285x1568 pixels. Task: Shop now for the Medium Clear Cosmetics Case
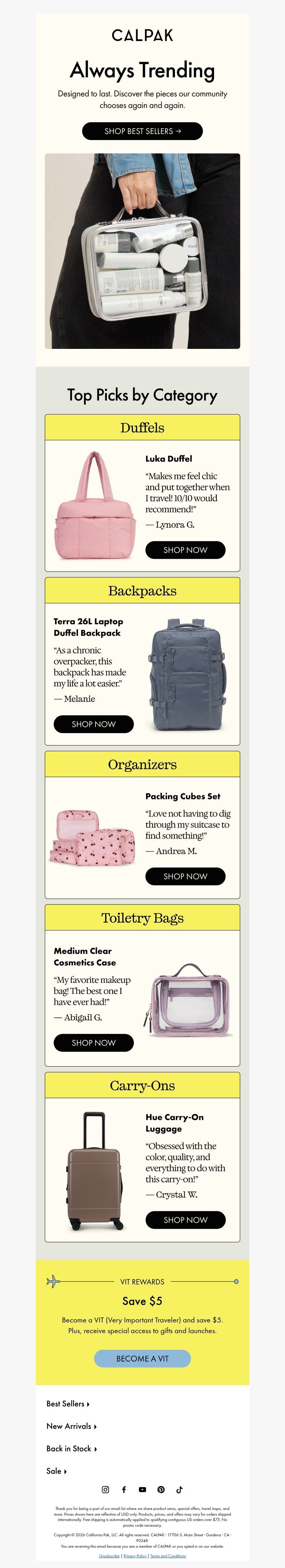click(93, 1042)
